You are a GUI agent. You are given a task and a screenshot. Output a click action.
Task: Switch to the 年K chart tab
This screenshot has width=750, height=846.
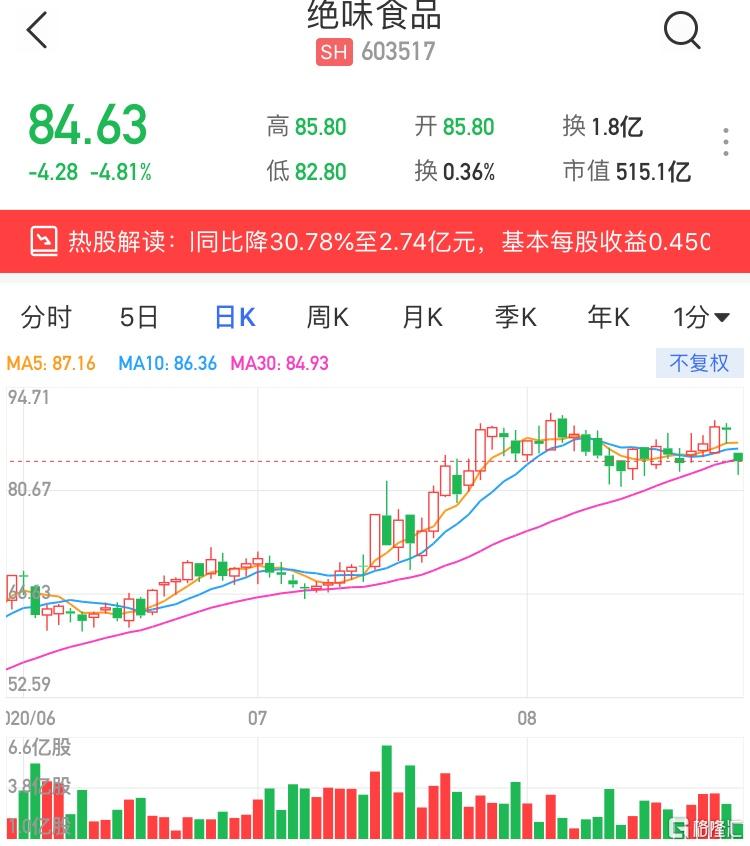tap(608, 318)
